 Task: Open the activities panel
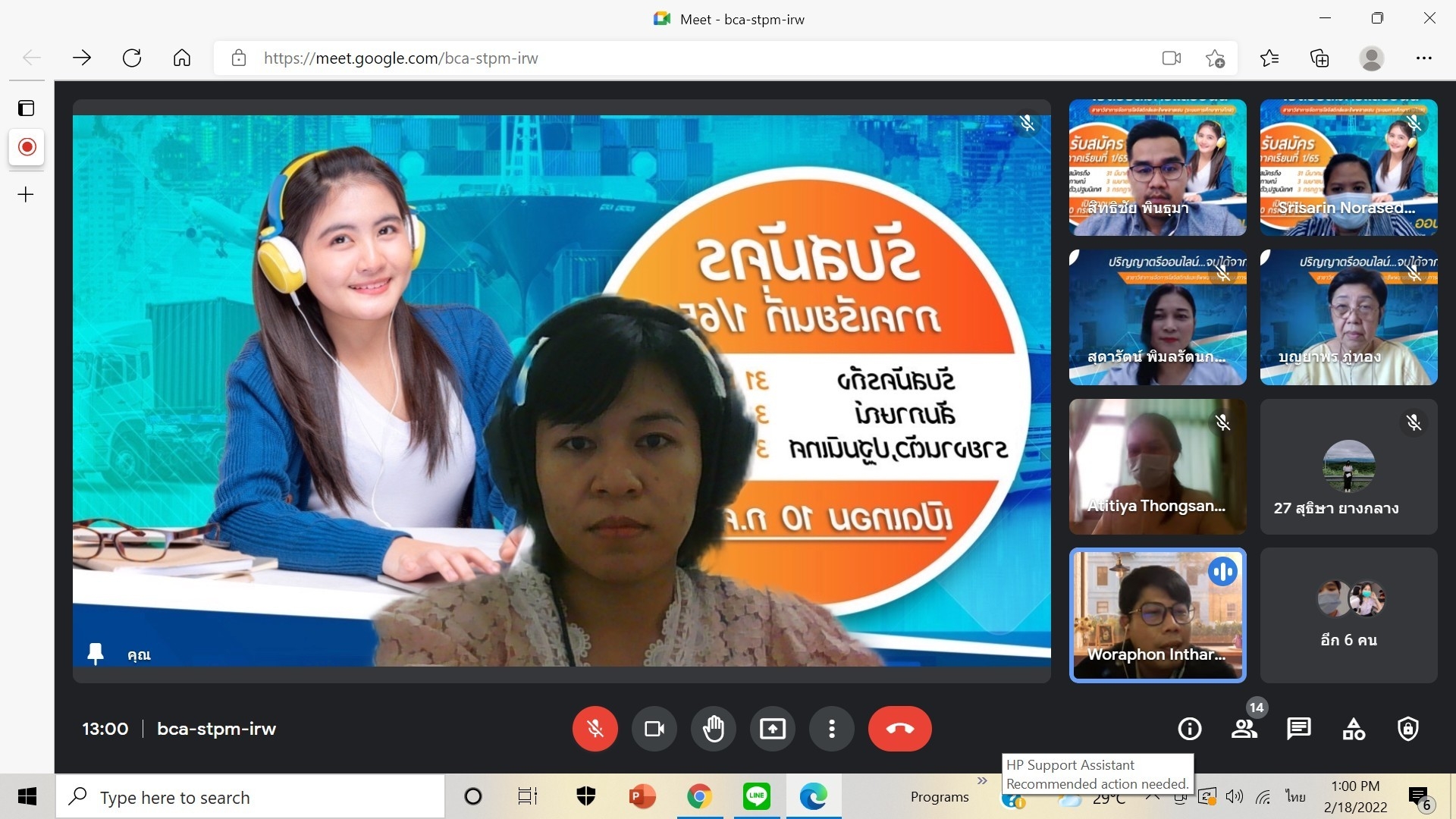point(1353,729)
